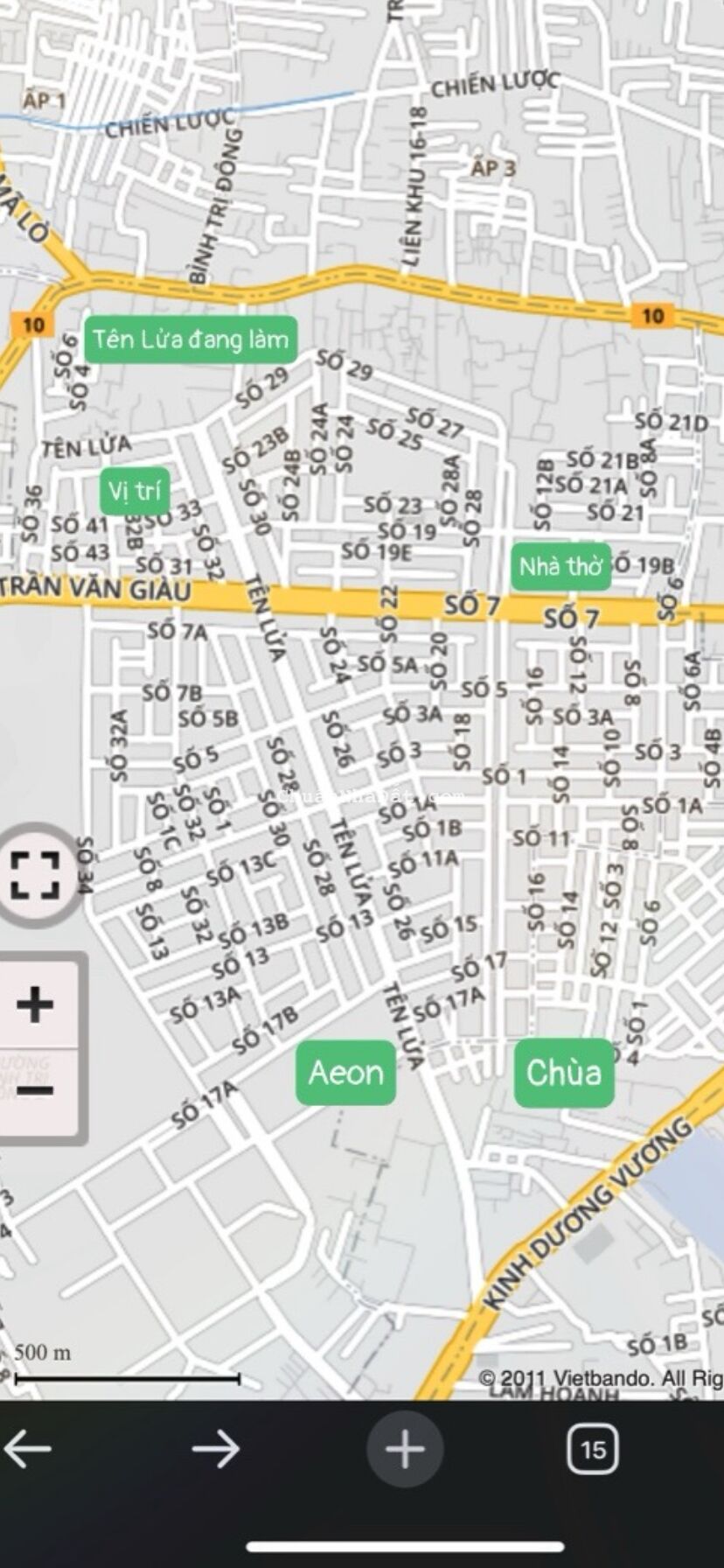Click the 'Chùa' marker near Kinh Dương Vương
Screen dimensions: 724x1568
[565, 1074]
